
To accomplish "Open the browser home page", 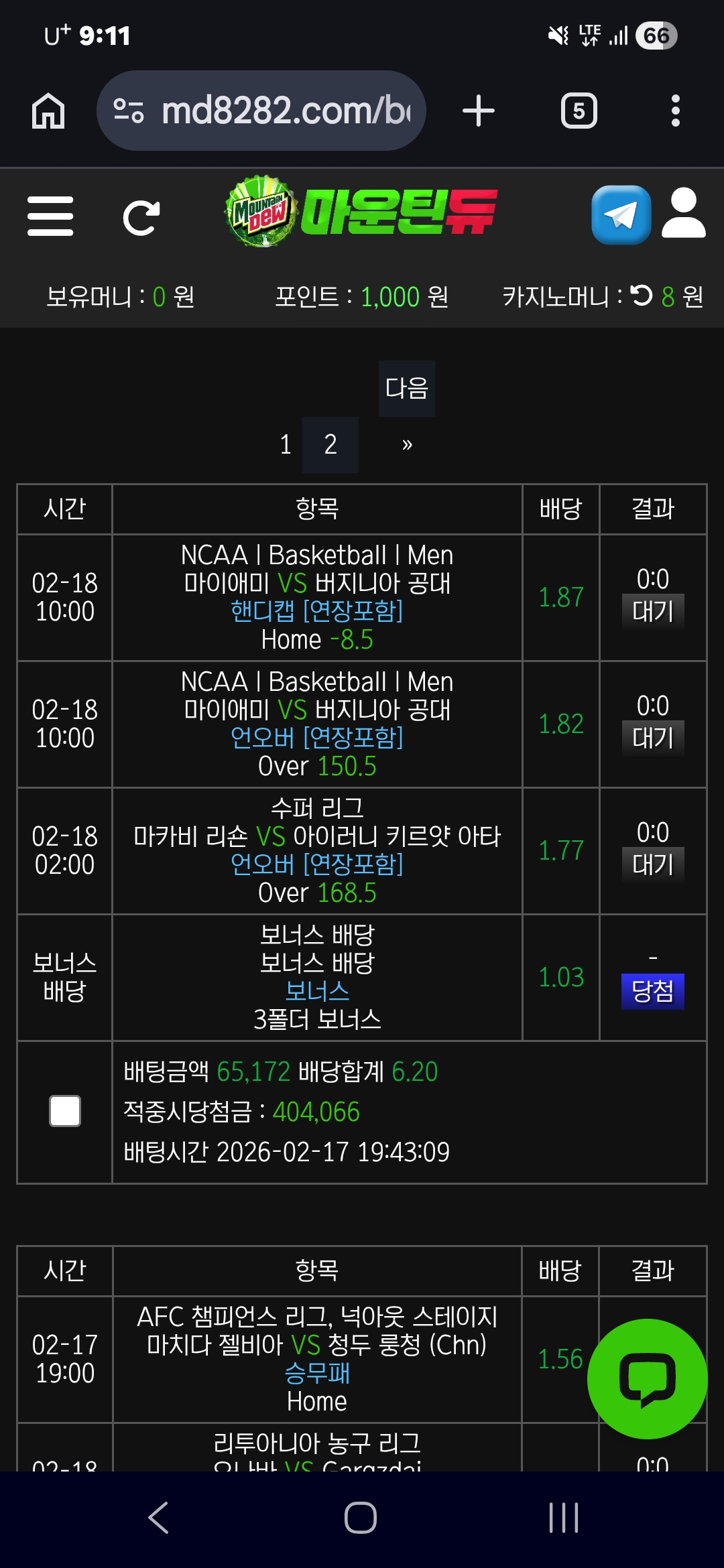I will (48, 111).
